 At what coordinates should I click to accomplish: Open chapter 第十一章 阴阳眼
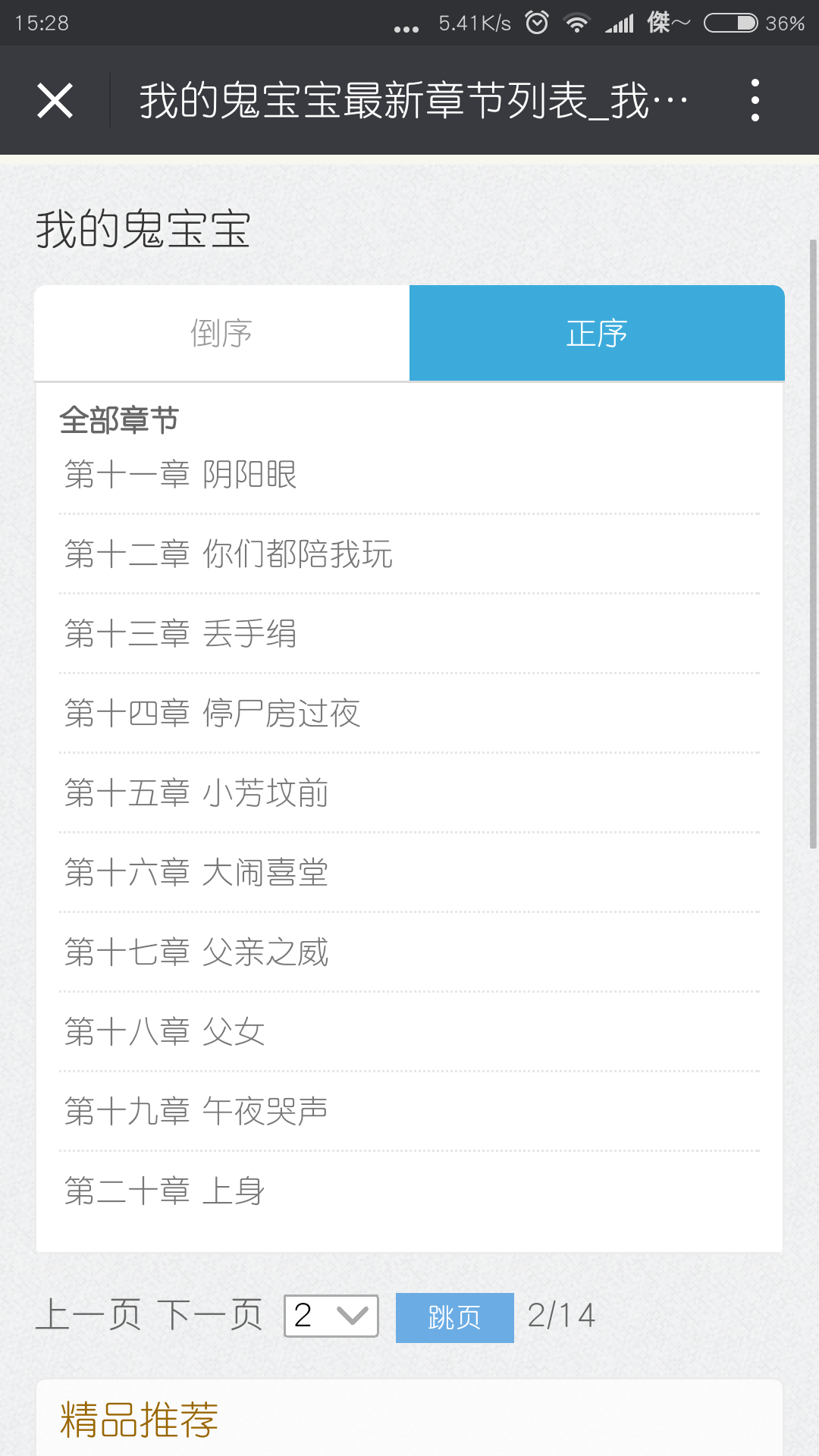pyautogui.click(x=180, y=475)
